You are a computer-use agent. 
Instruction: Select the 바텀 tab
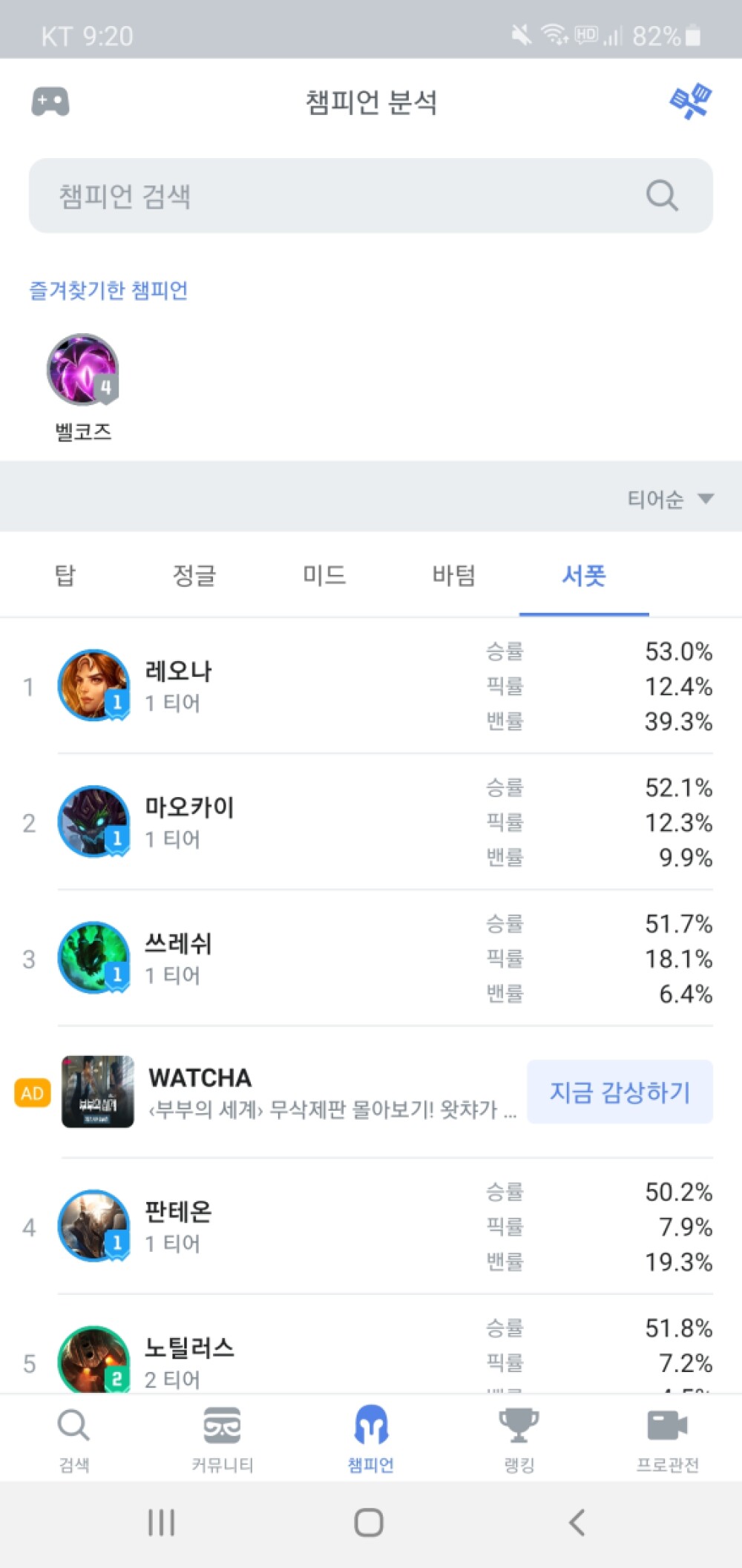click(x=454, y=575)
